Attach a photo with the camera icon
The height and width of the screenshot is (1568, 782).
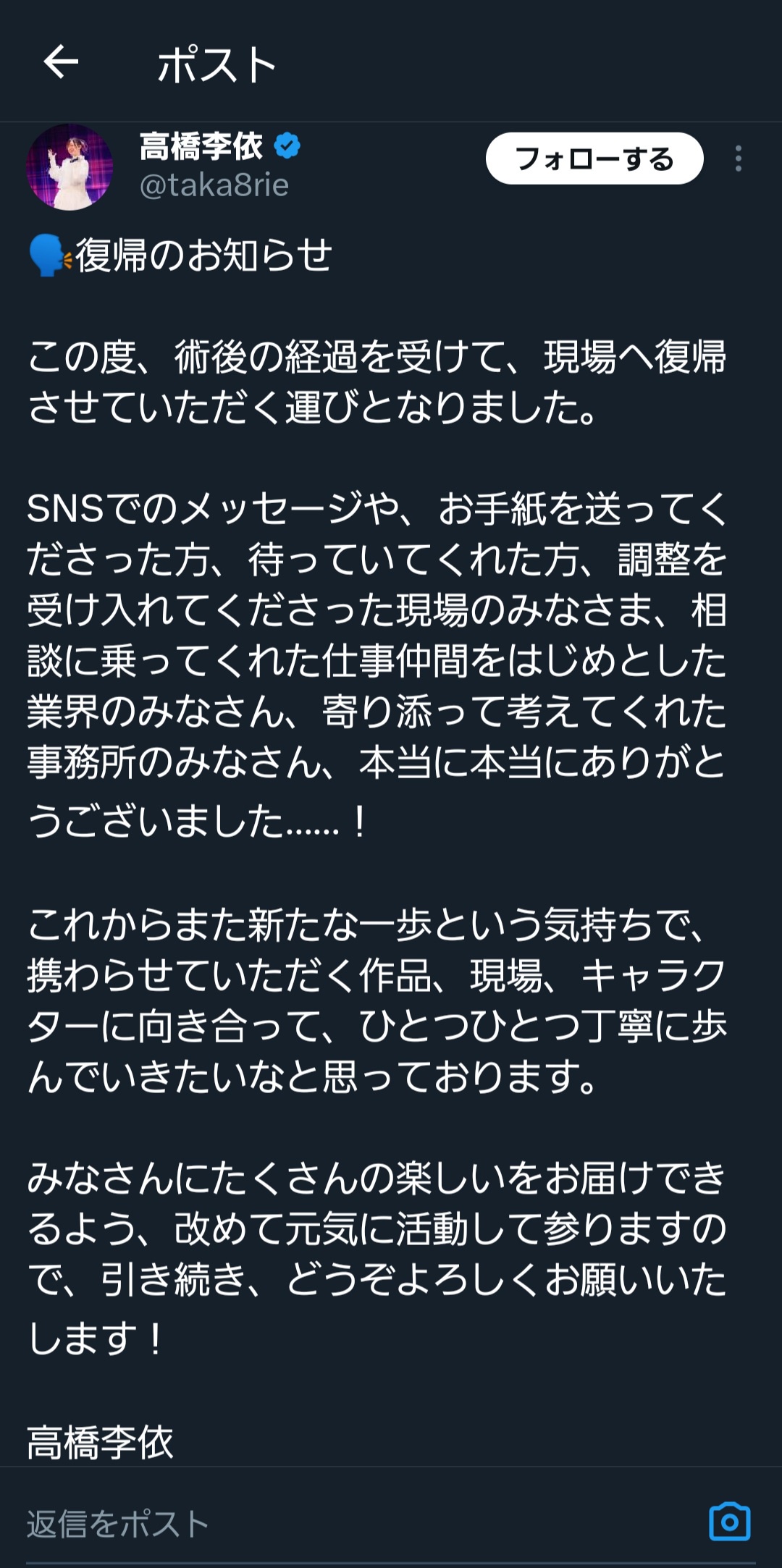(729, 1522)
